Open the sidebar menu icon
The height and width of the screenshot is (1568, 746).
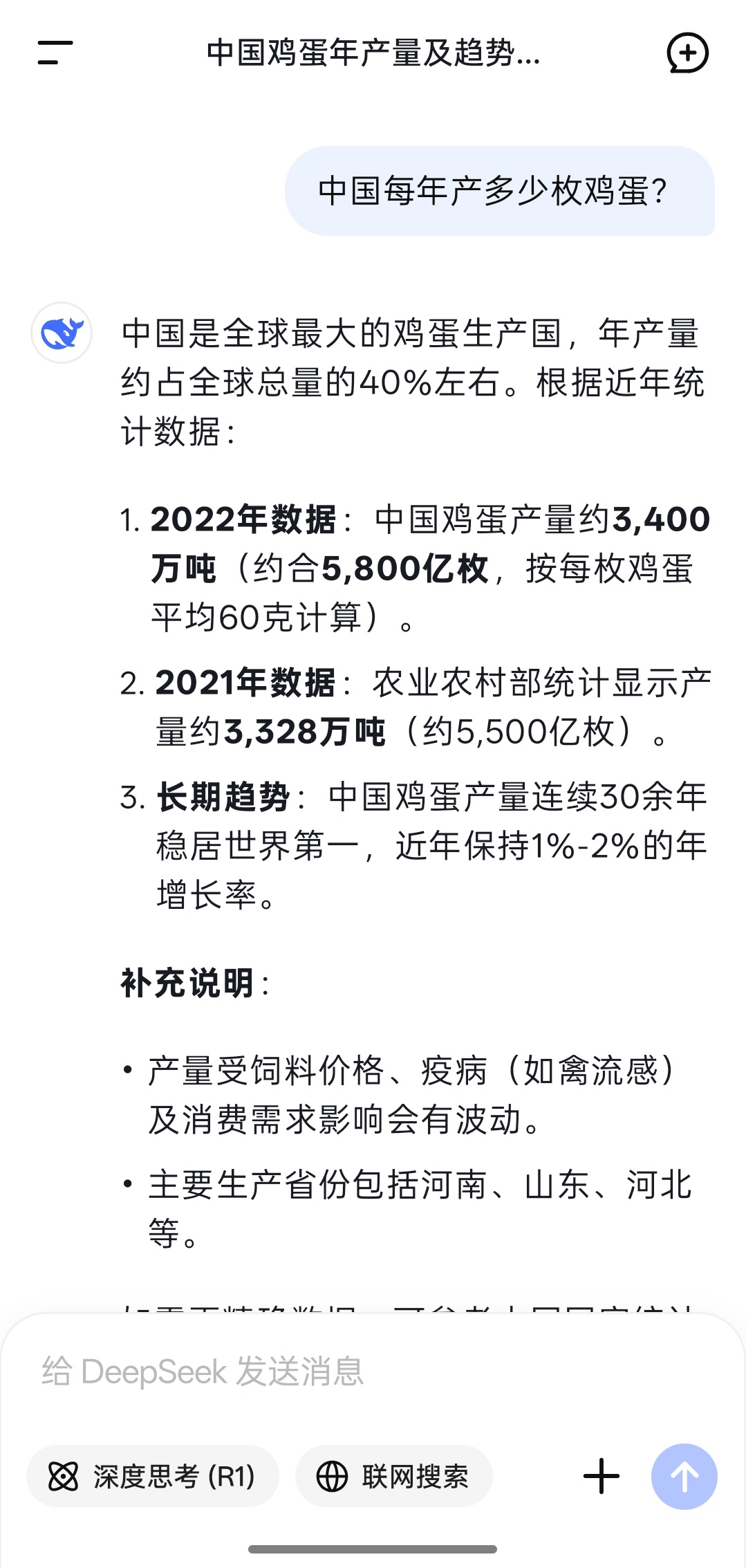point(55,53)
